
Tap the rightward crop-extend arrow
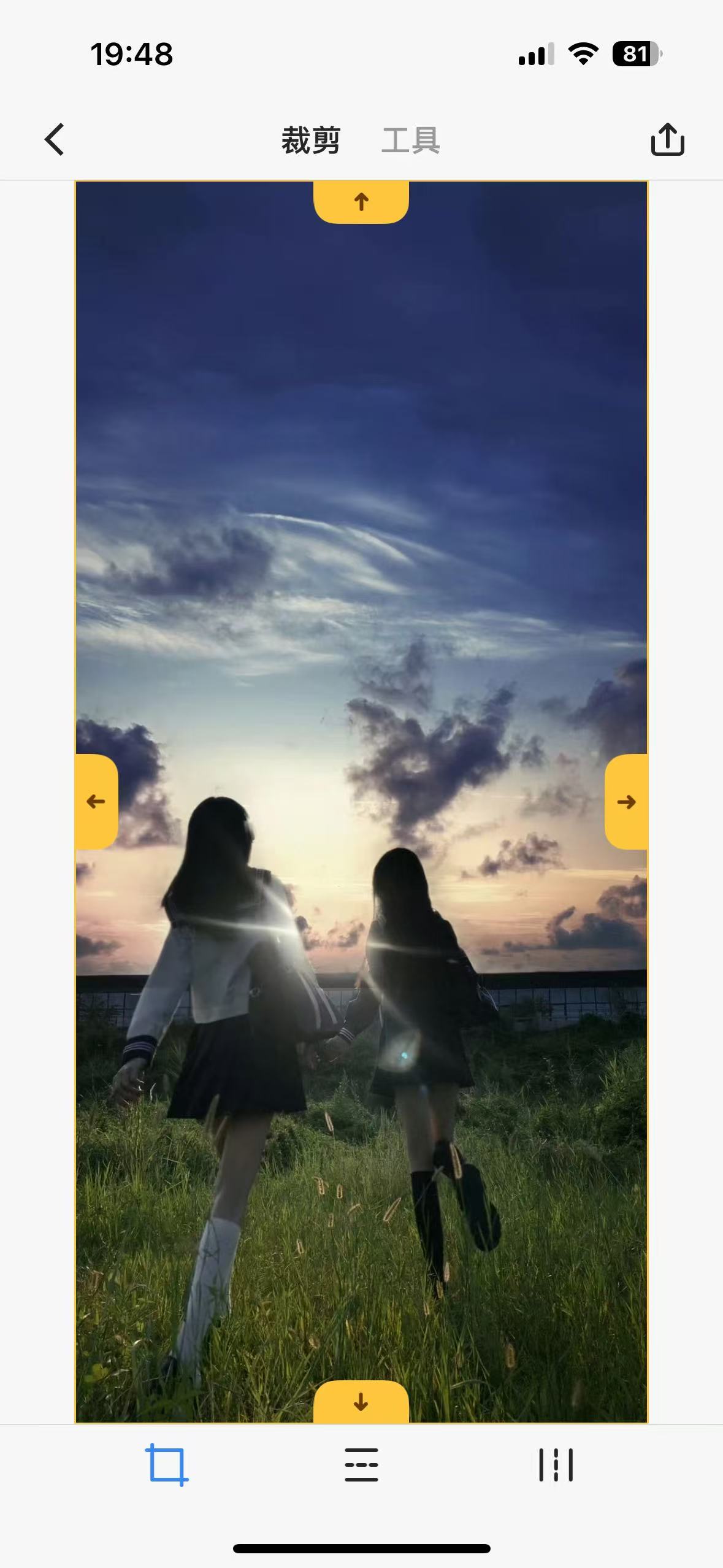pyautogui.click(x=627, y=801)
